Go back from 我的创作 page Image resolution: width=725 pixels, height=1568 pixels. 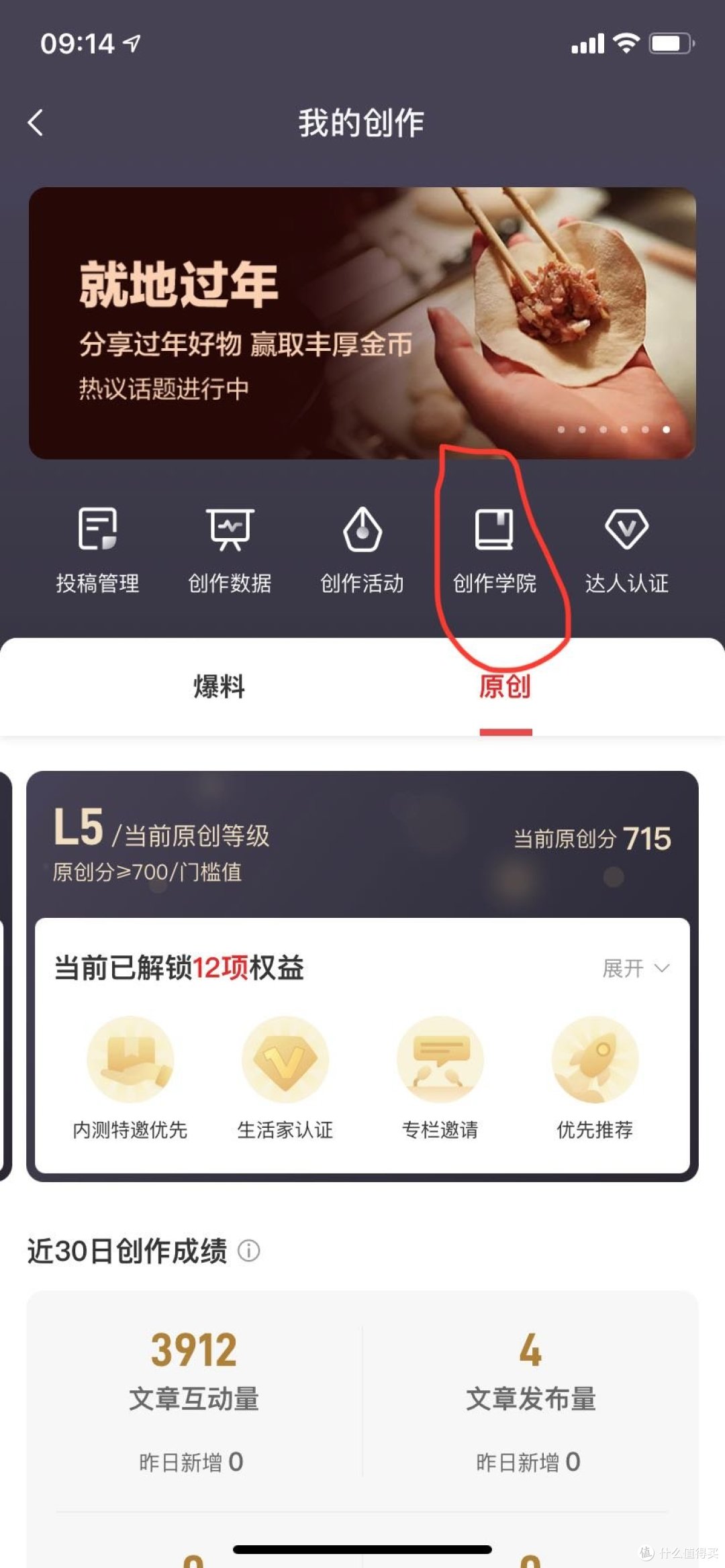[x=36, y=123]
